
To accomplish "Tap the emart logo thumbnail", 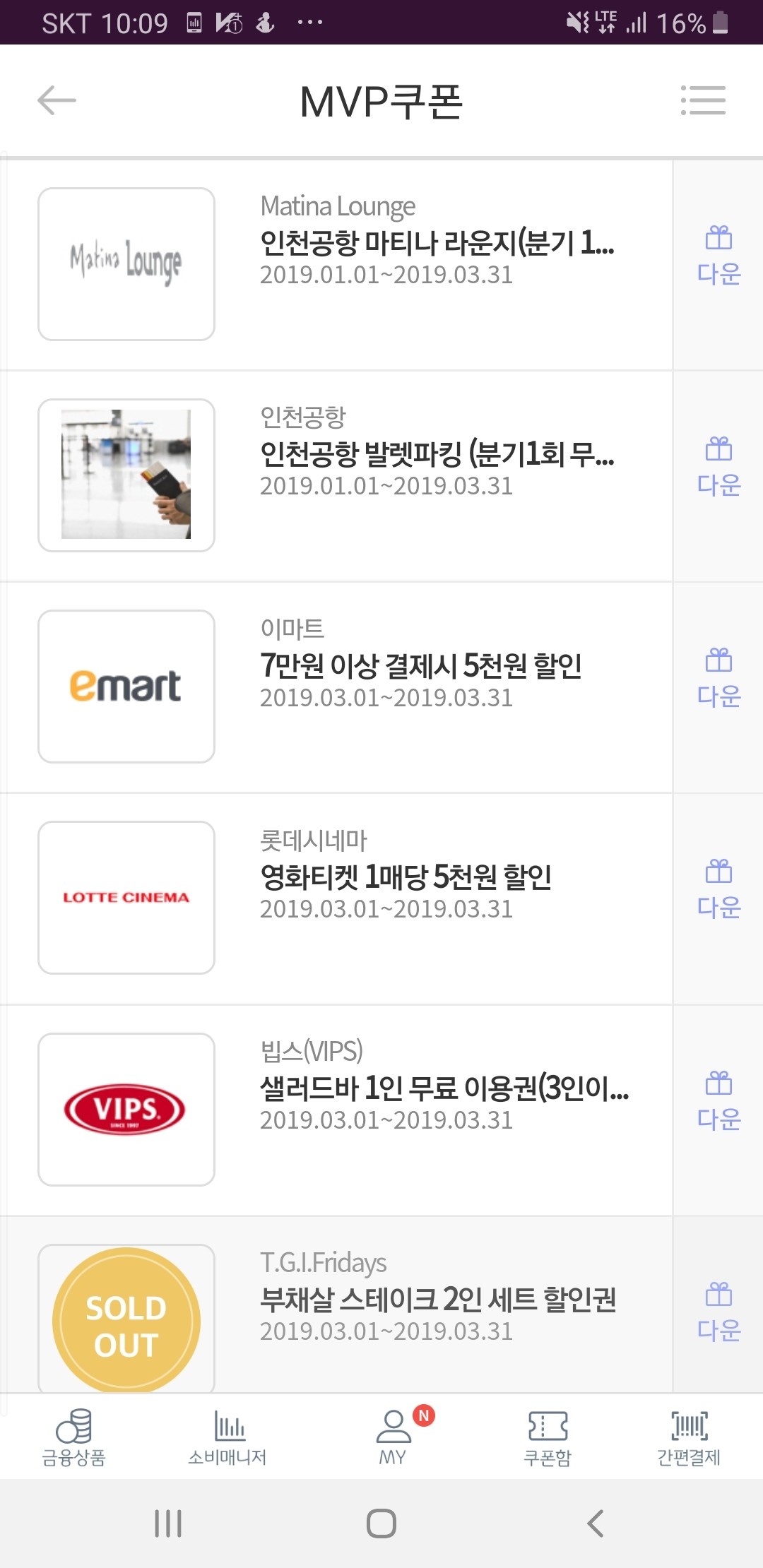I will point(127,685).
